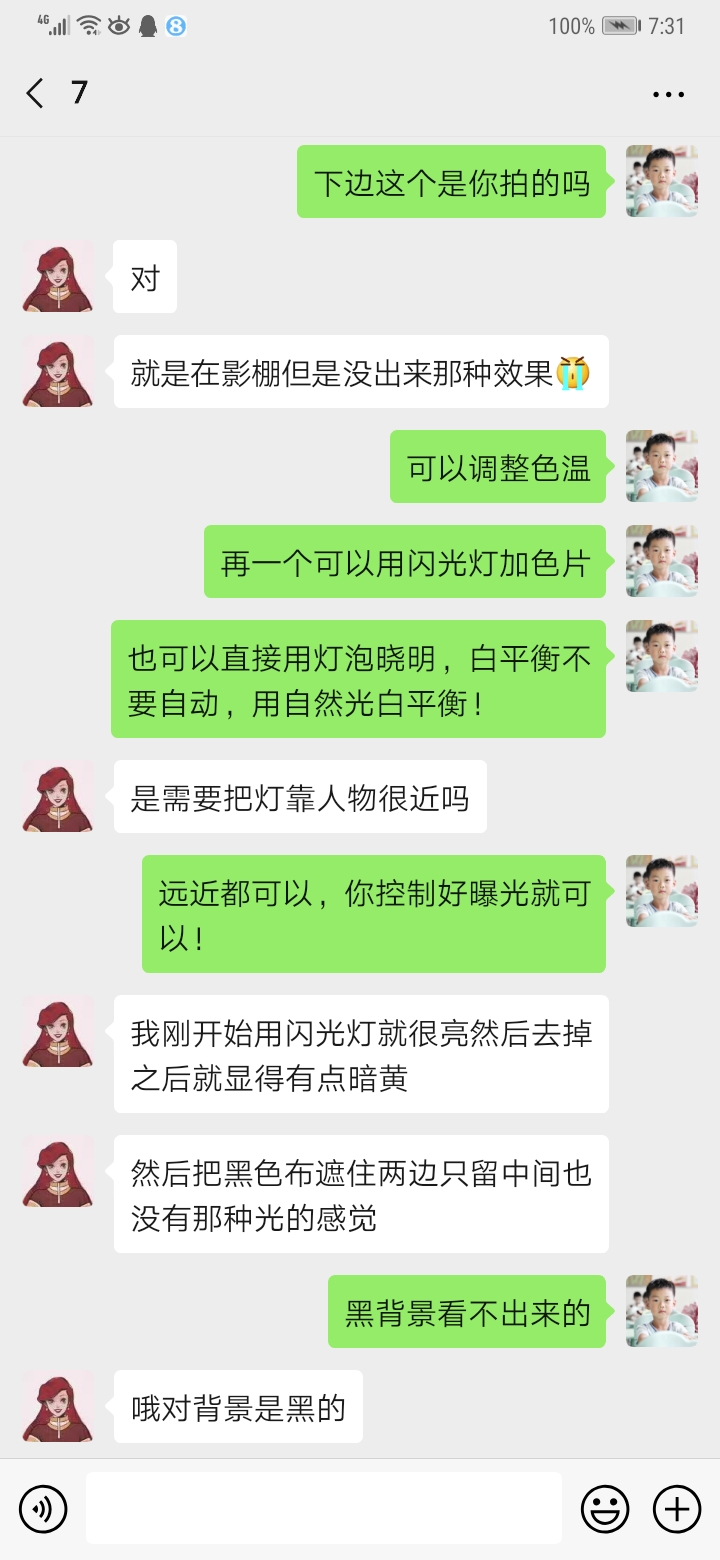Switch to voice message input
This screenshot has width=720, height=1560.
point(43,1507)
